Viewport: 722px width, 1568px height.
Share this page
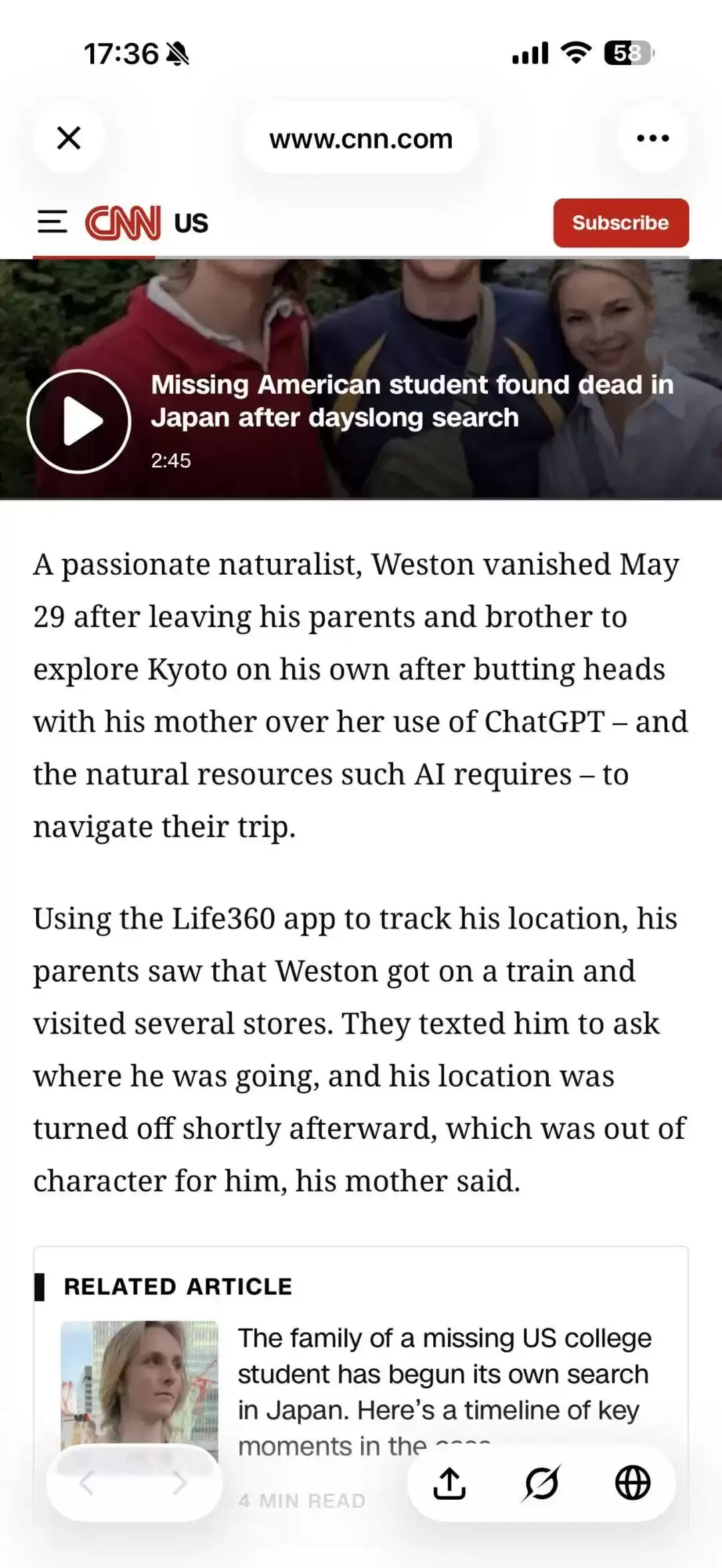[450, 1484]
